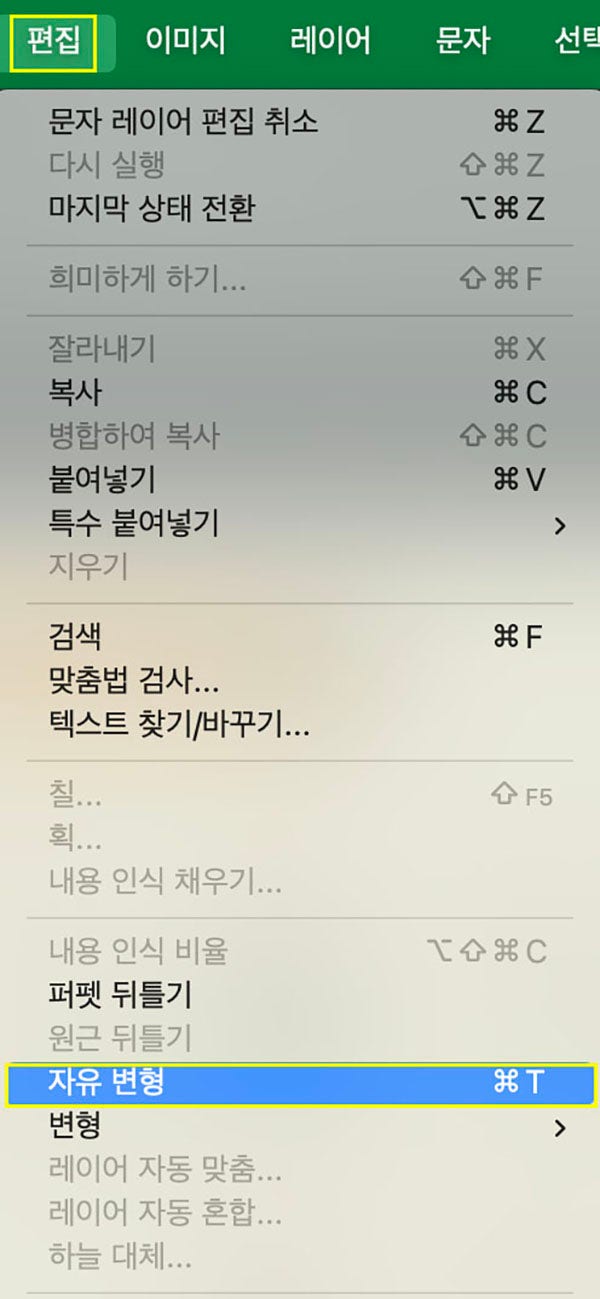The height and width of the screenshot is (1299, 600).
Task: Choose 마지막 상태 전환
Action: pos(152,208)
